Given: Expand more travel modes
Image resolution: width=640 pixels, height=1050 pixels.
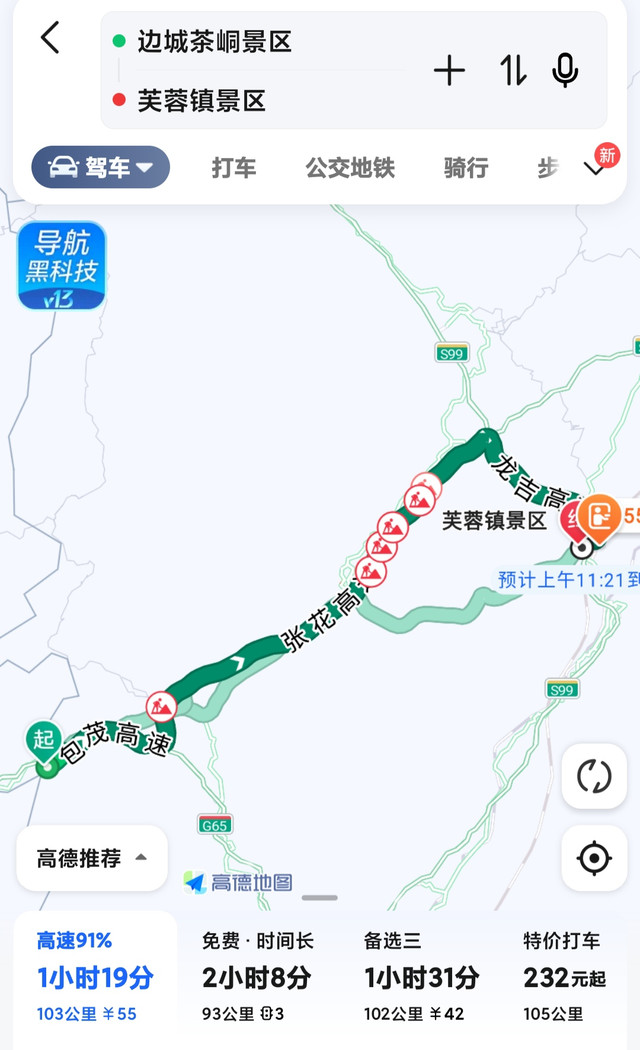Looking at the screenshot, I should coord(595,167).
